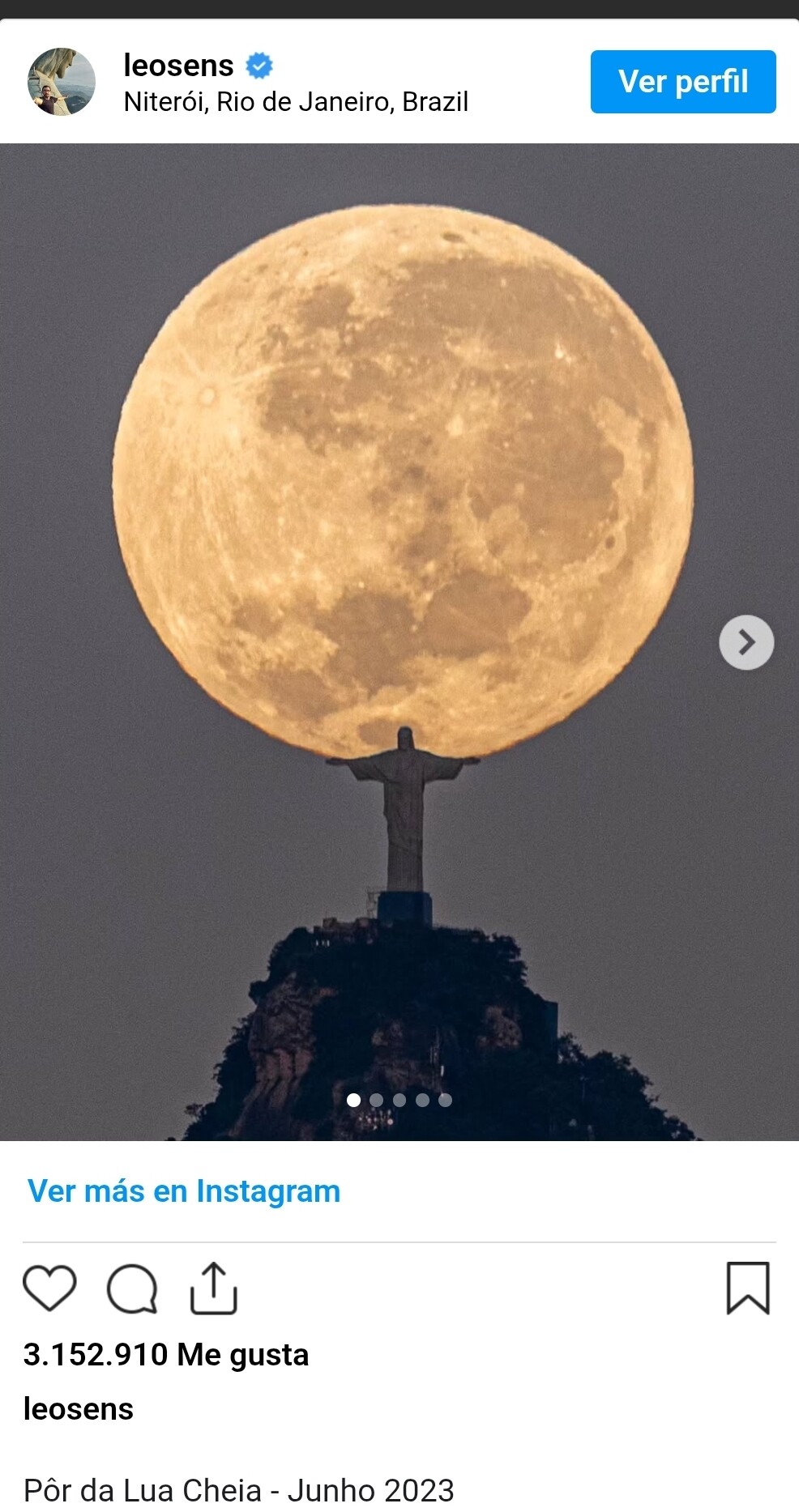Tap the Ver perfil button
Image resolution: width=799 pixels, height=1512 pixels.
682,82
